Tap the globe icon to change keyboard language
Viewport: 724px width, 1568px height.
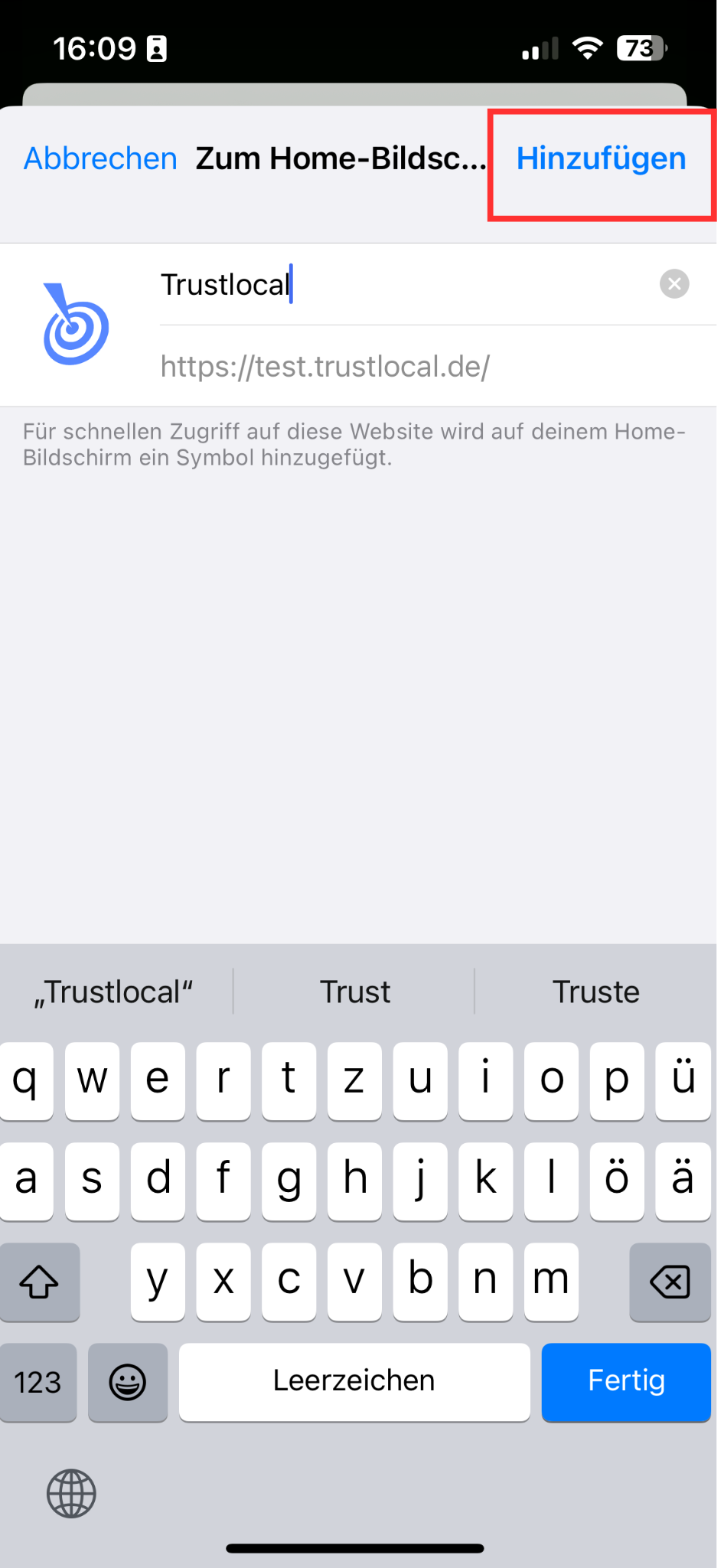pos(71,1493)
